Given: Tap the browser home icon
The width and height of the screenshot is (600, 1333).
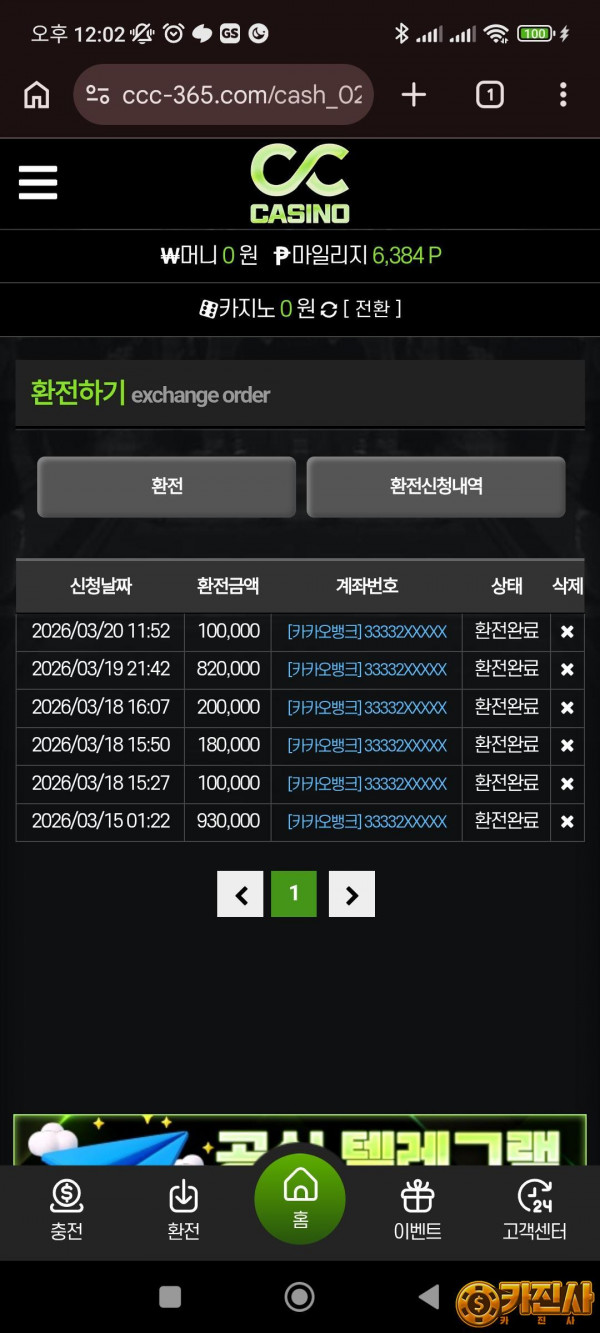Looking at the screenshot, I should [x=37, y=95].
